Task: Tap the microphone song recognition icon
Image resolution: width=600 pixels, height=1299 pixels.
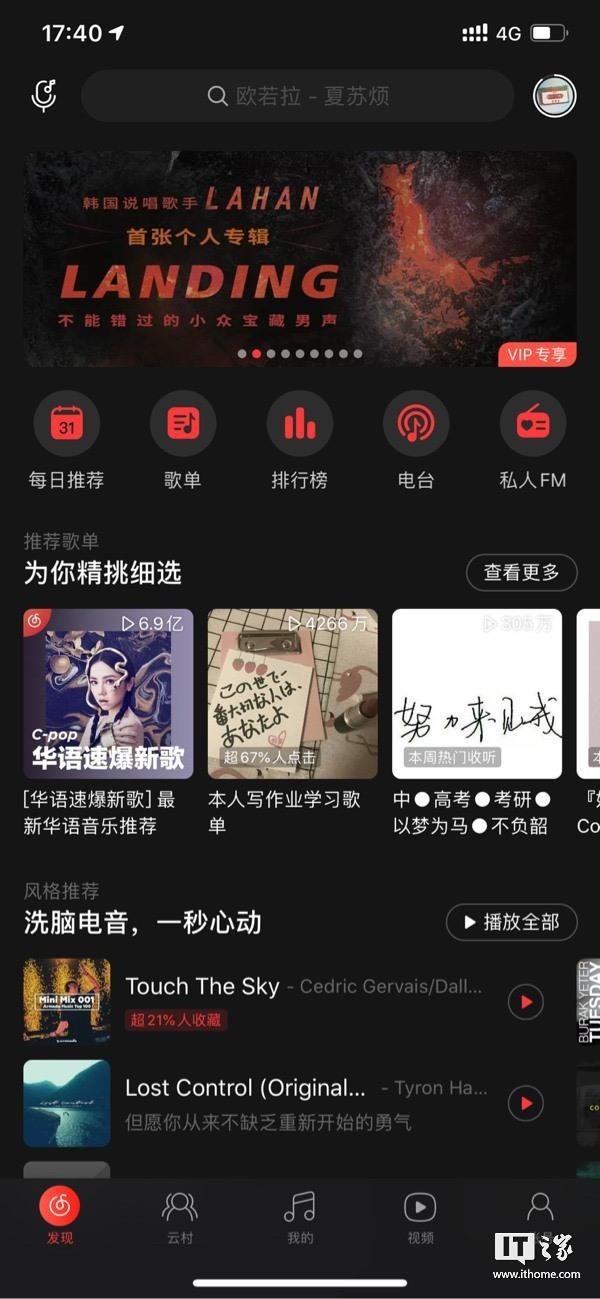Action: click(44, 96)
